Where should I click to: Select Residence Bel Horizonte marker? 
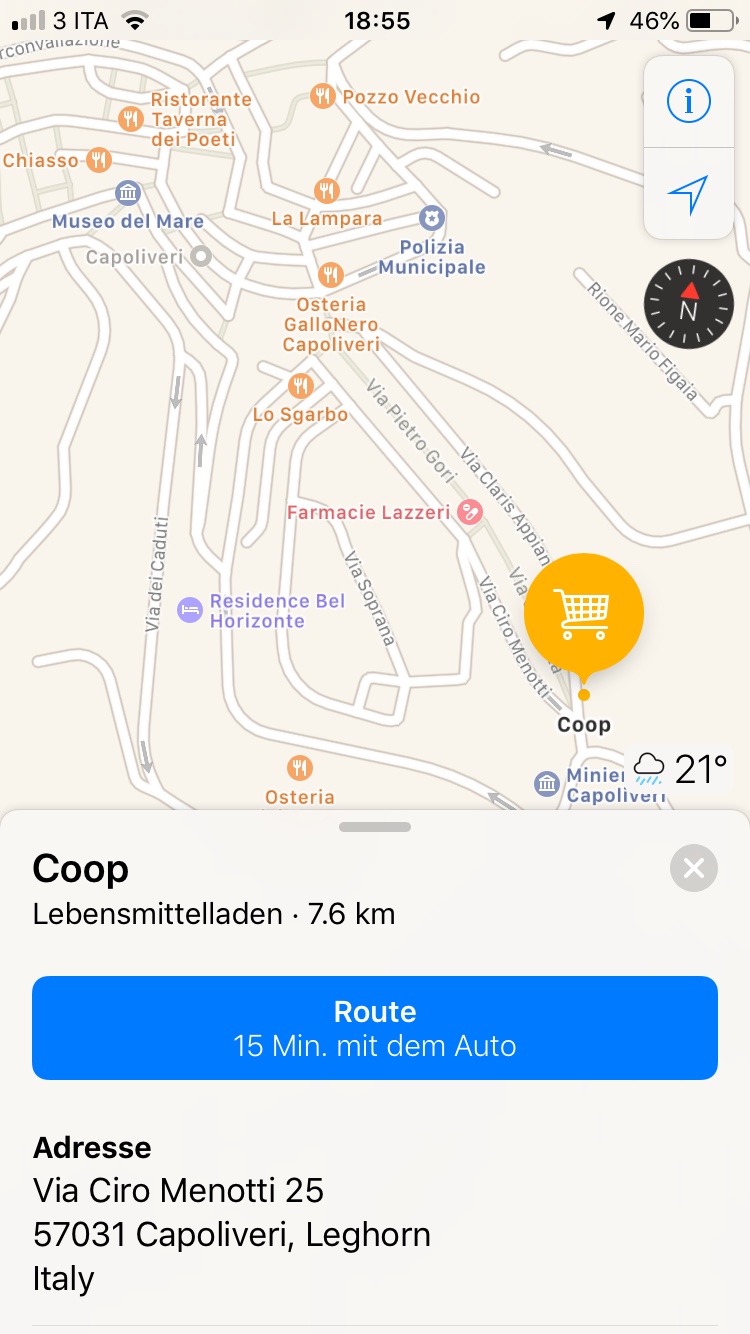pos(190,609)
